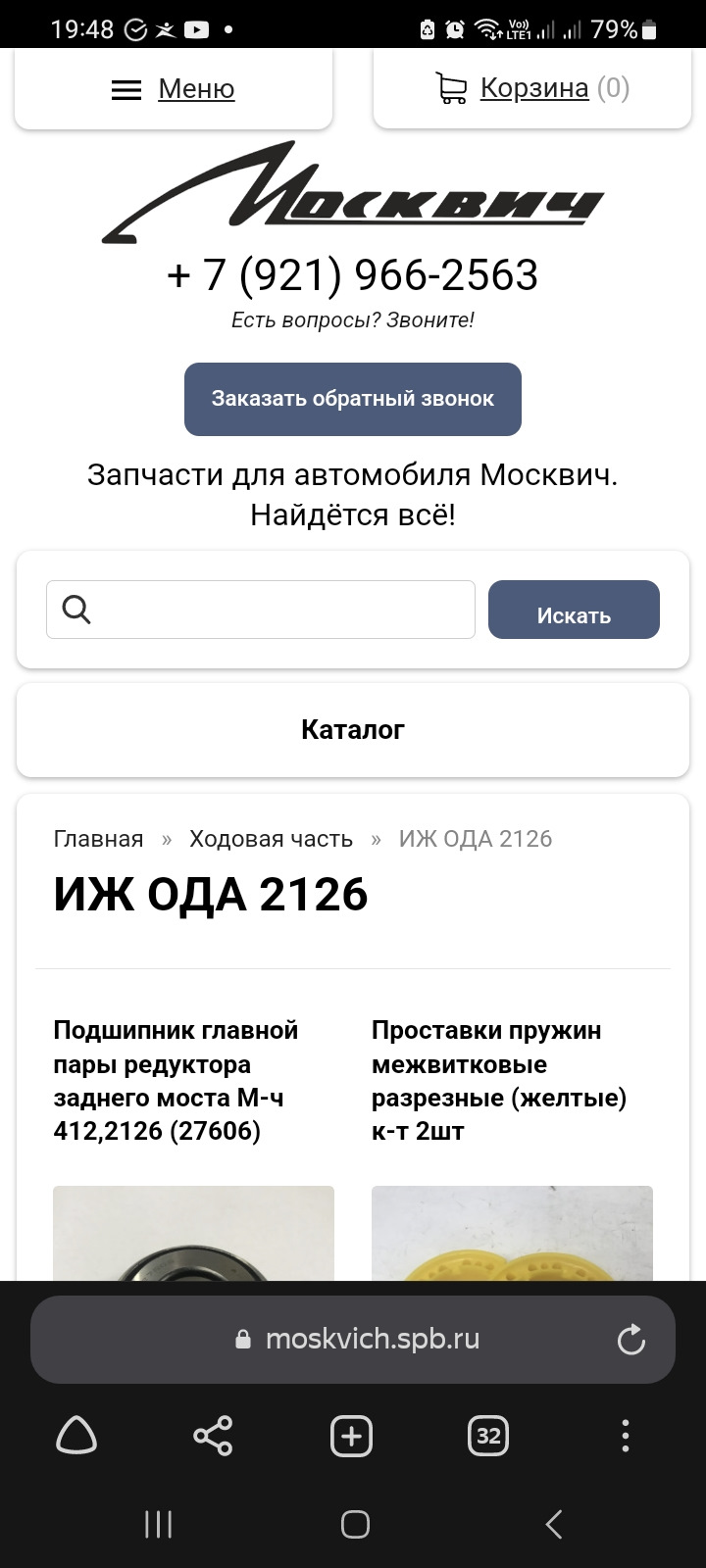Open the Корзина shopping cart

click(532, 88)
